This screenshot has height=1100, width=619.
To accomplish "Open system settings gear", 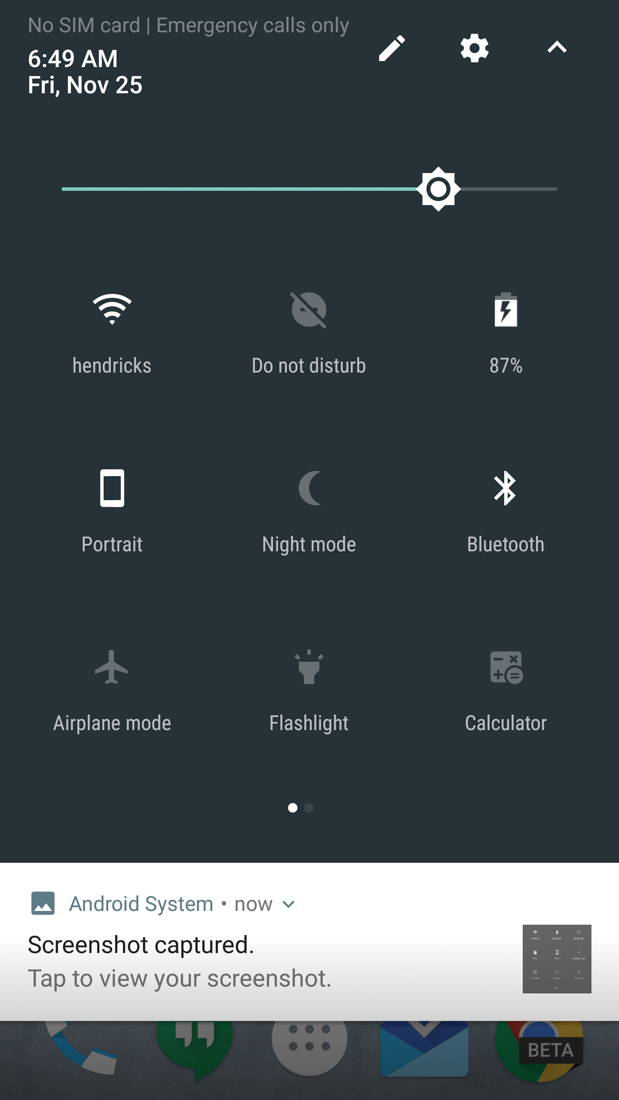I will click(474, 48).
